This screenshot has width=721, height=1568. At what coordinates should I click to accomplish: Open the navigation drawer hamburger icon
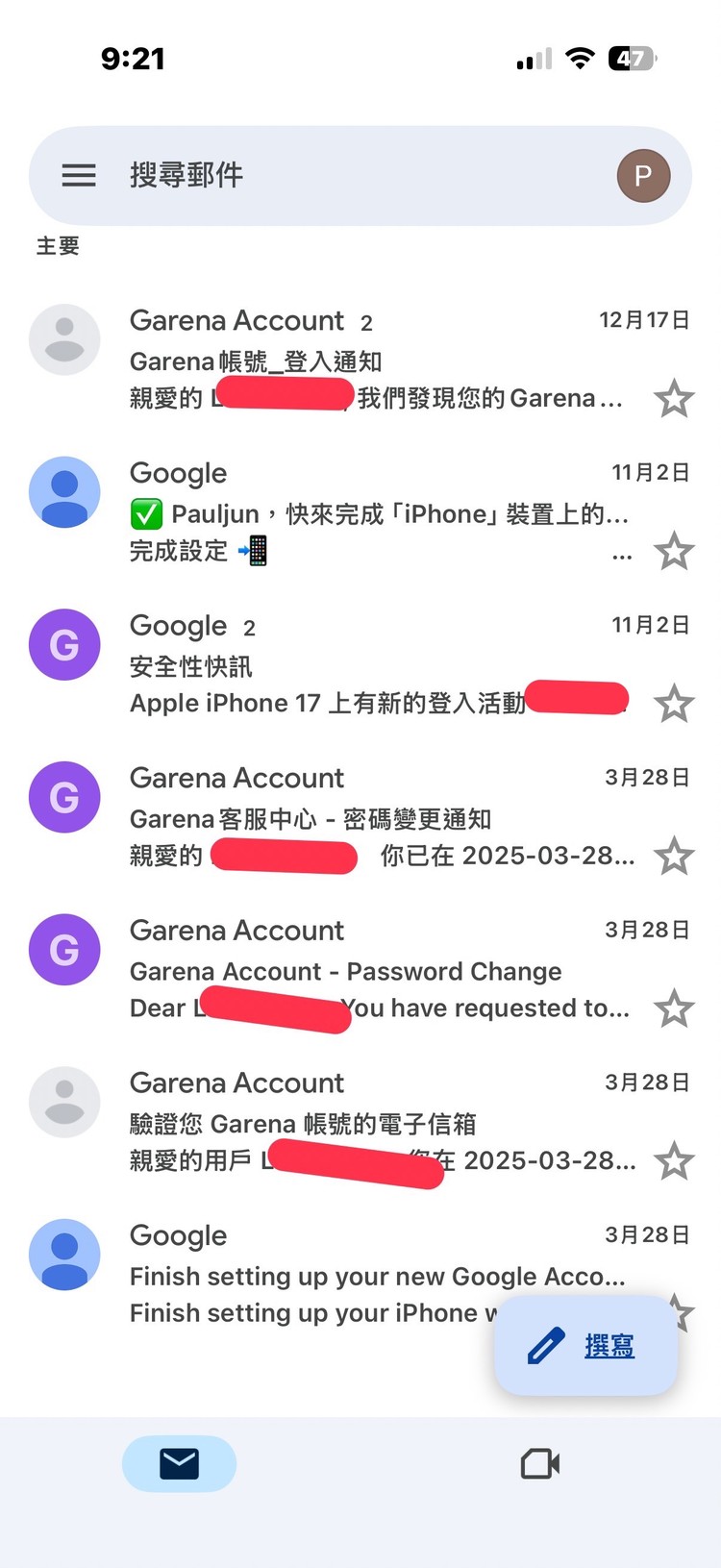(79, 175)
